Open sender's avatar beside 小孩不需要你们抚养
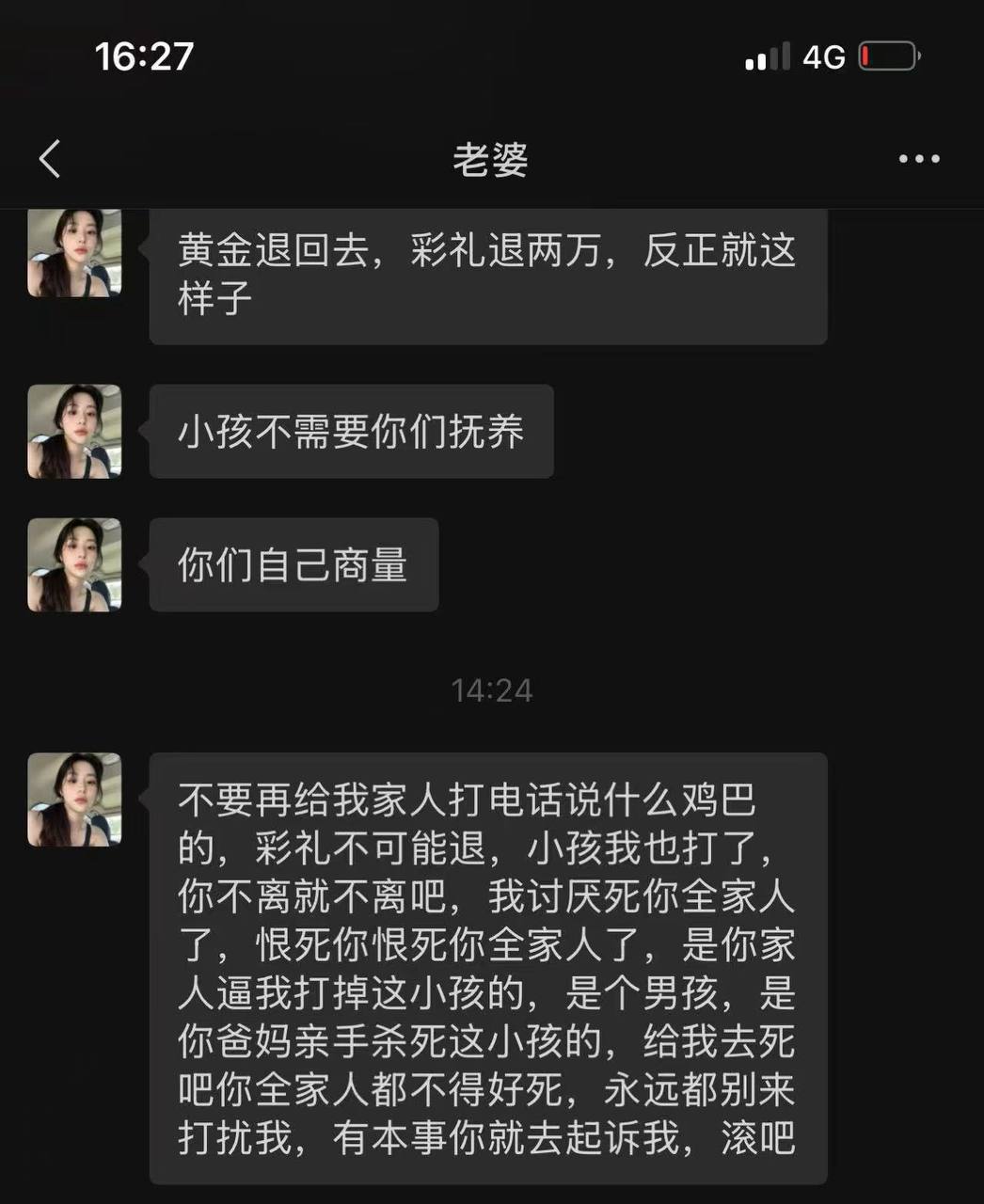984x1204 pixels. pyautogui.click(x=74, y=431)
